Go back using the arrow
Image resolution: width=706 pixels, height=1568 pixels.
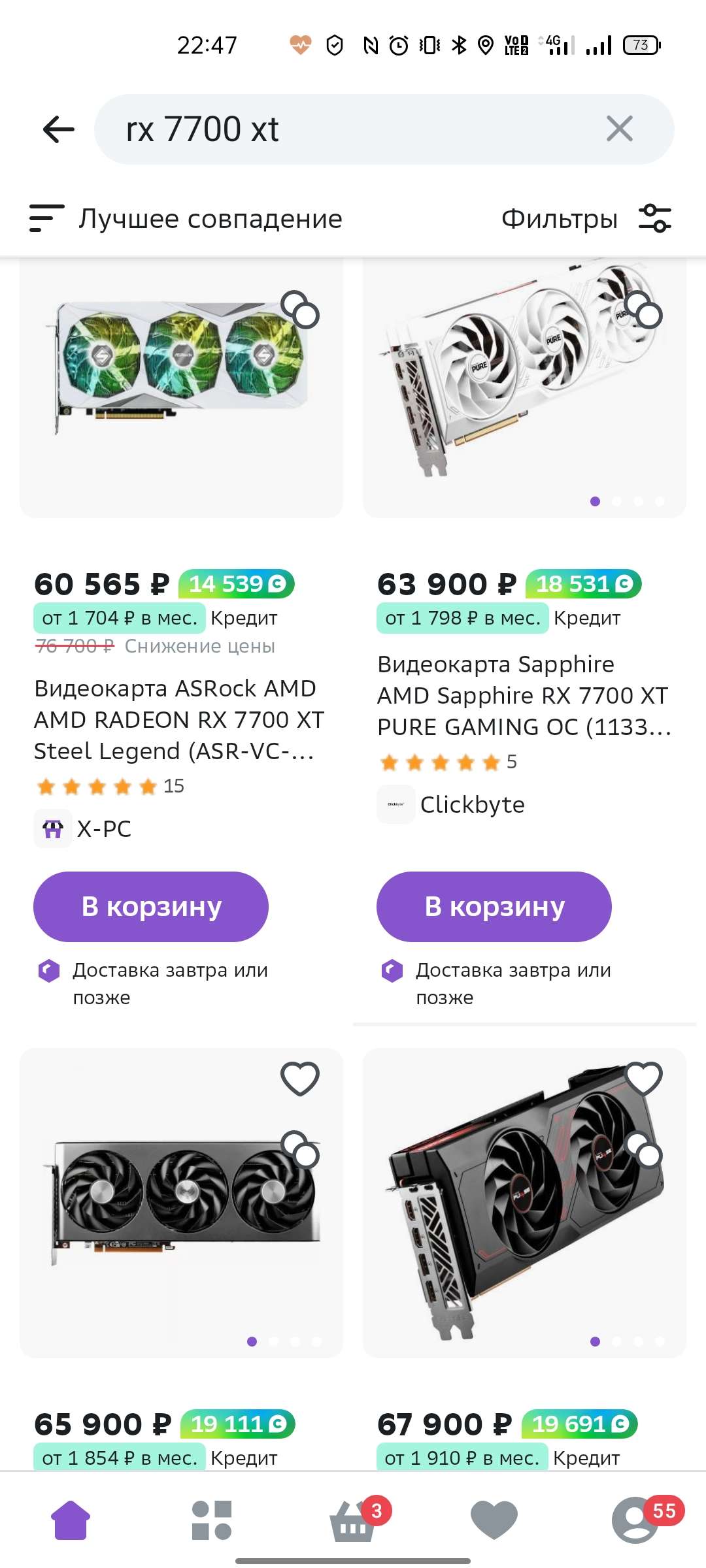pyautogui.click(x=58, y=129)
